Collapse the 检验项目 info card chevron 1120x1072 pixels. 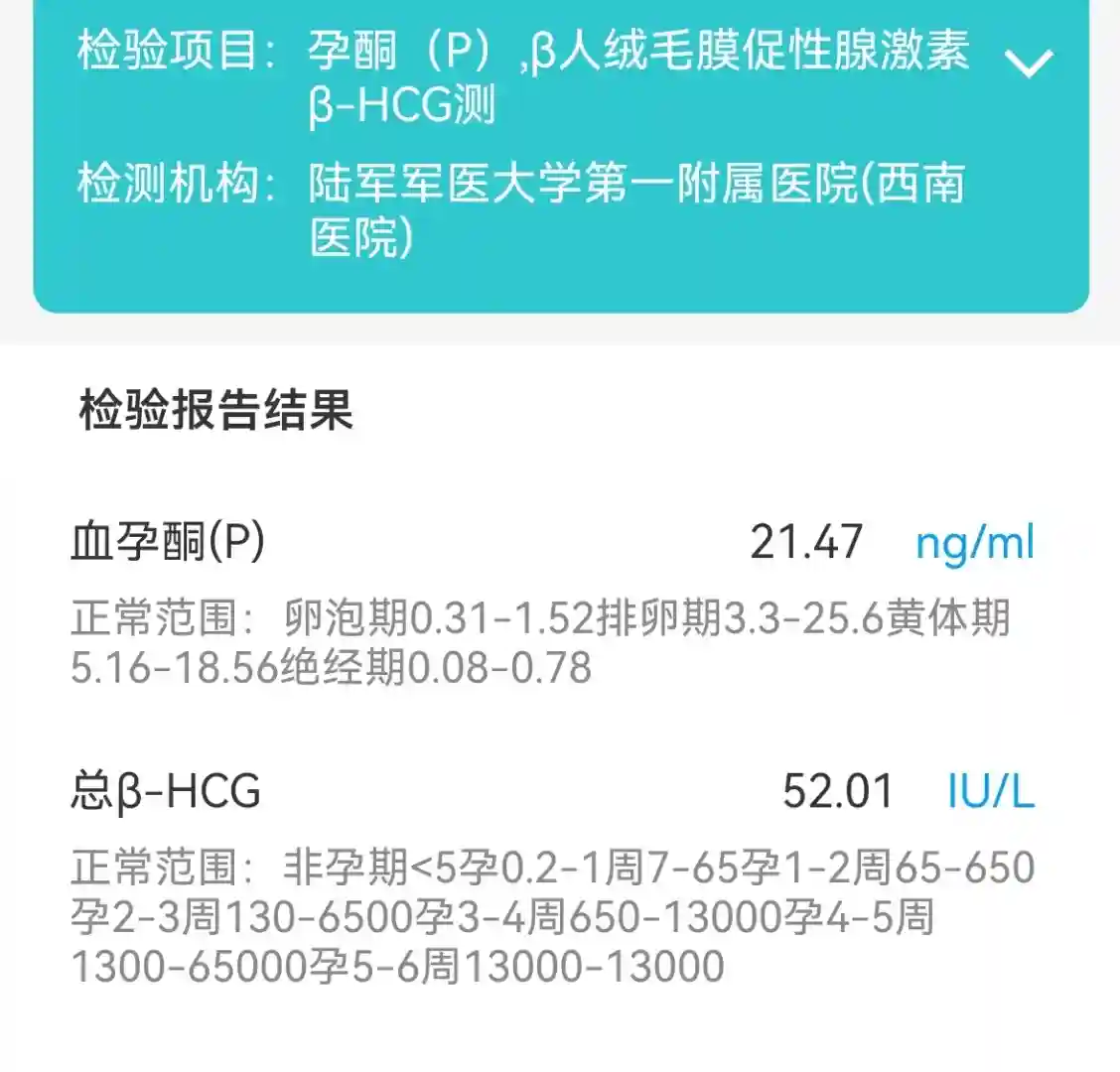pyautogui.click(x=1029, y=63)
